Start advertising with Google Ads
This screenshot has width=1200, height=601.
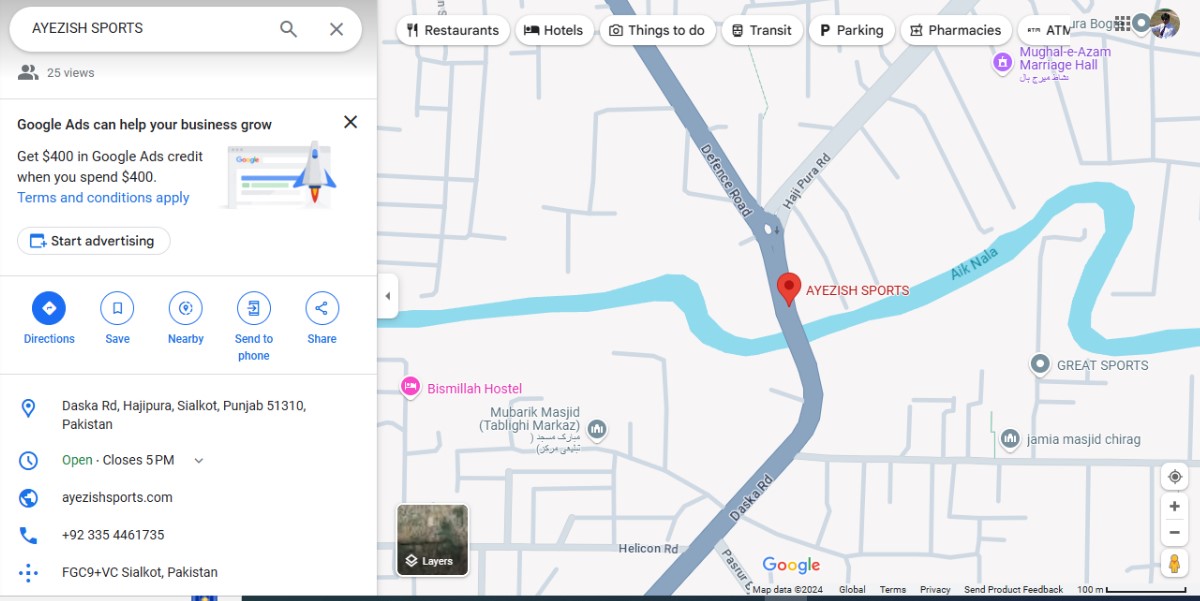coord(93,241)
